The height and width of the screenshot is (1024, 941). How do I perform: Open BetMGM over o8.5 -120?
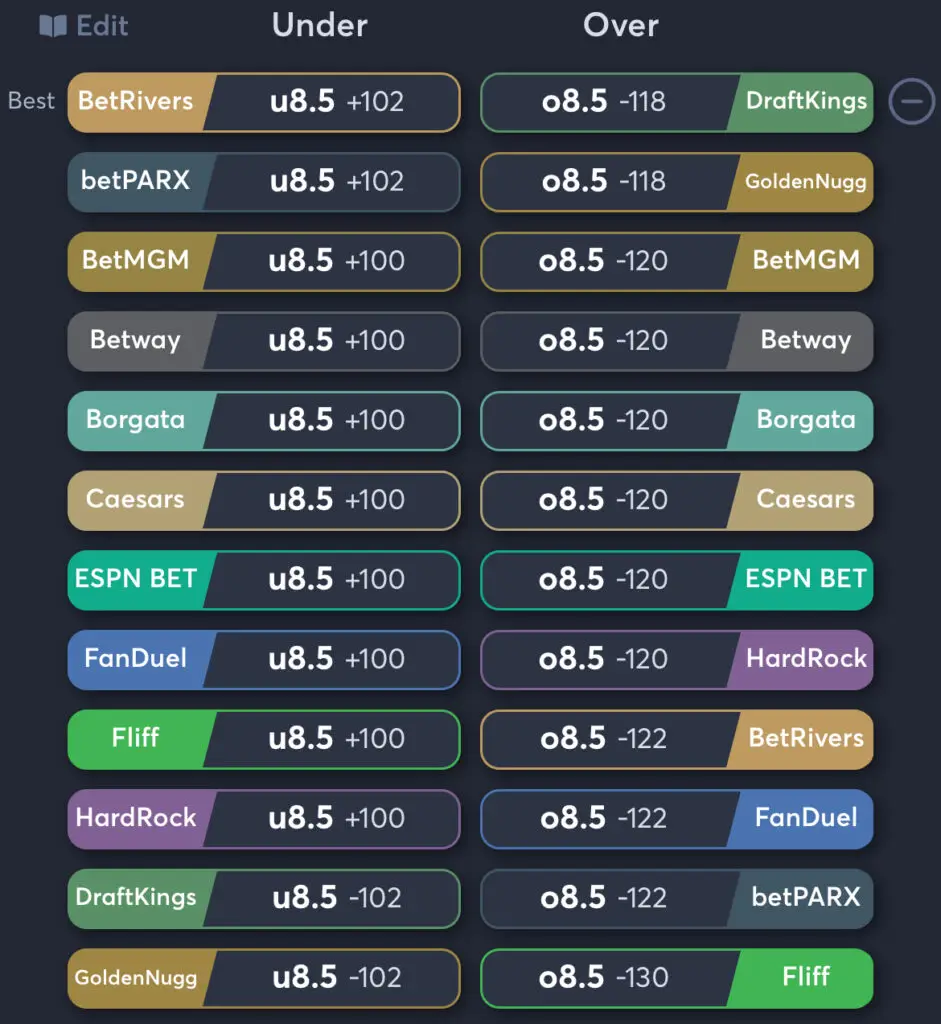point(677,261)
